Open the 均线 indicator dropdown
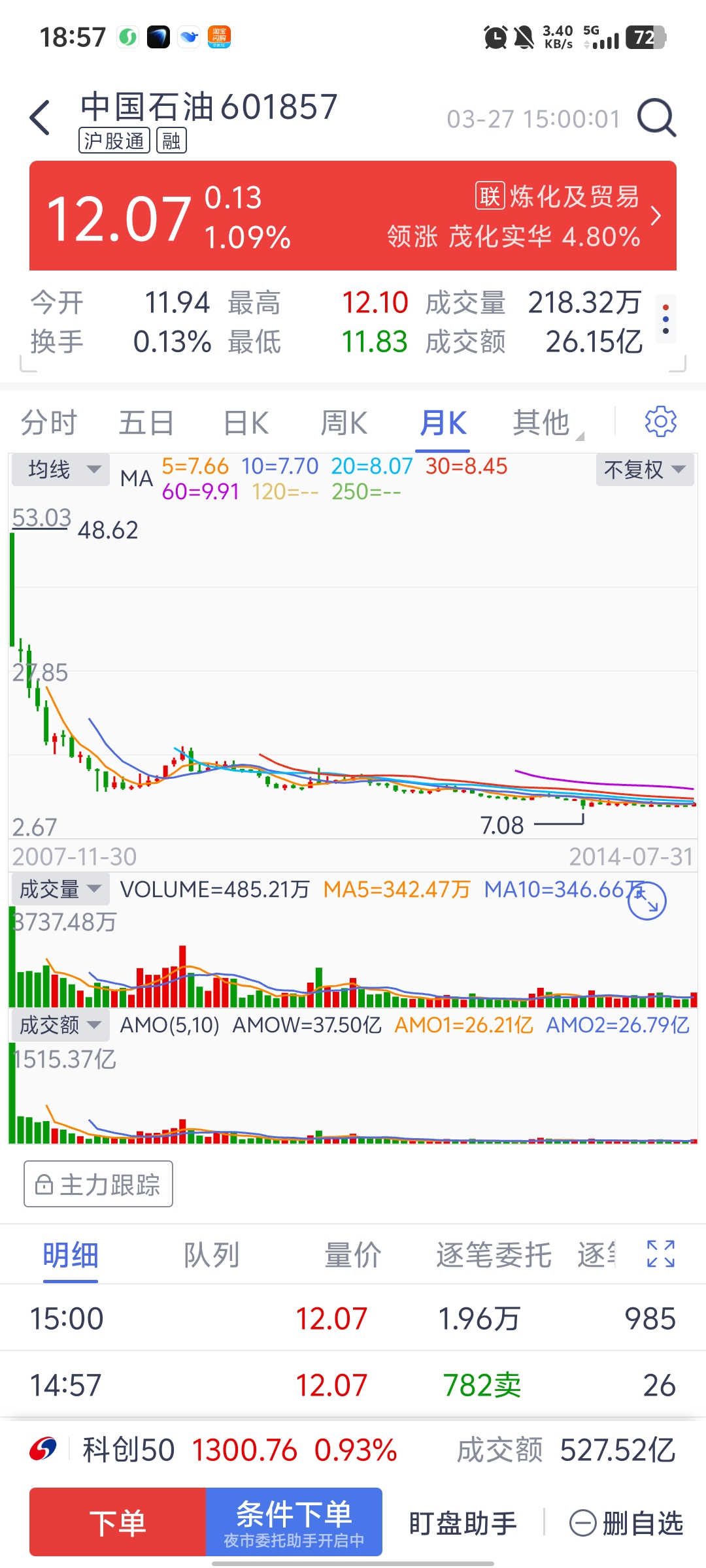Image resolution: width=706 pixels, height=1568 pixels. pyautogui.click(x=61, y=470)
